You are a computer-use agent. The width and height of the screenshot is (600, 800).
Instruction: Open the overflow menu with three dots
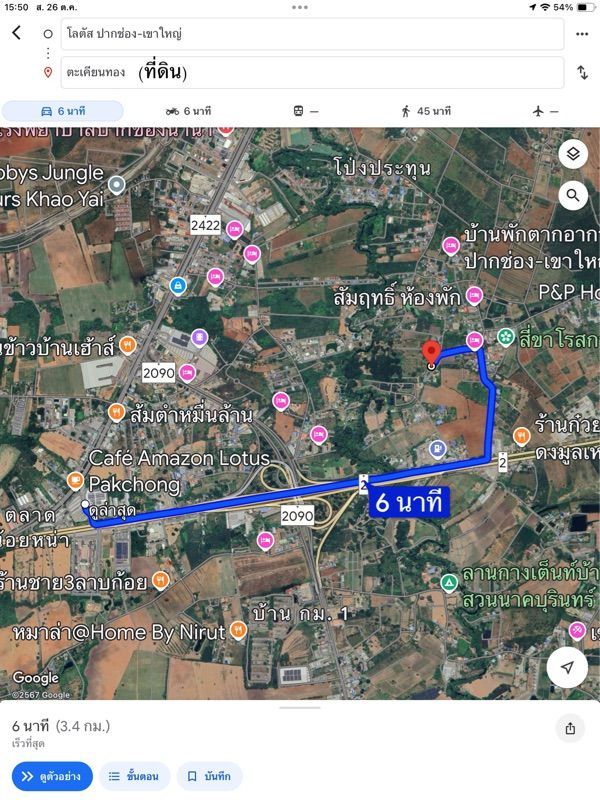coord(582,33)
